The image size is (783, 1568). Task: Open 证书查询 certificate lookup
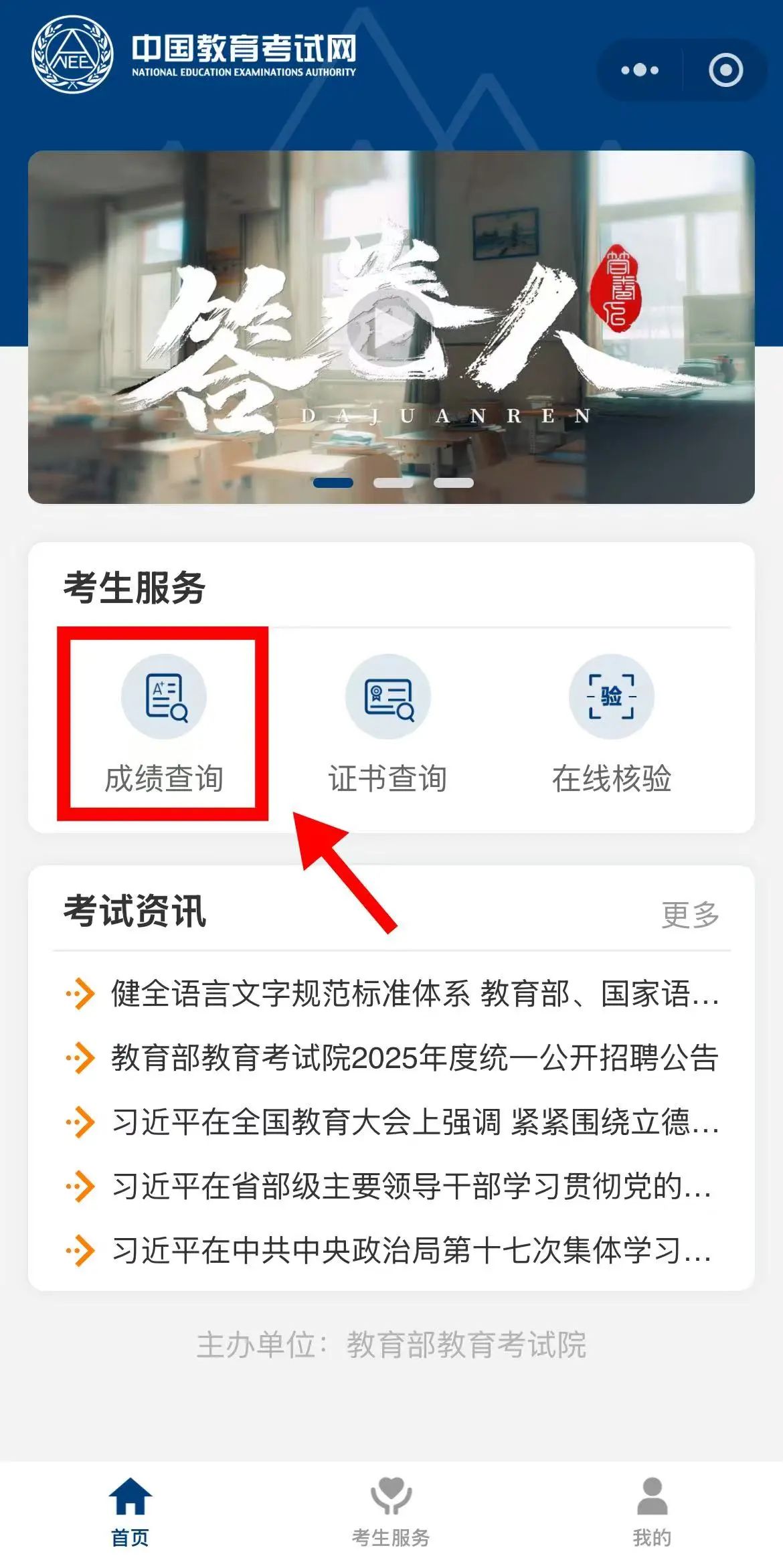(x=388, y=723)
